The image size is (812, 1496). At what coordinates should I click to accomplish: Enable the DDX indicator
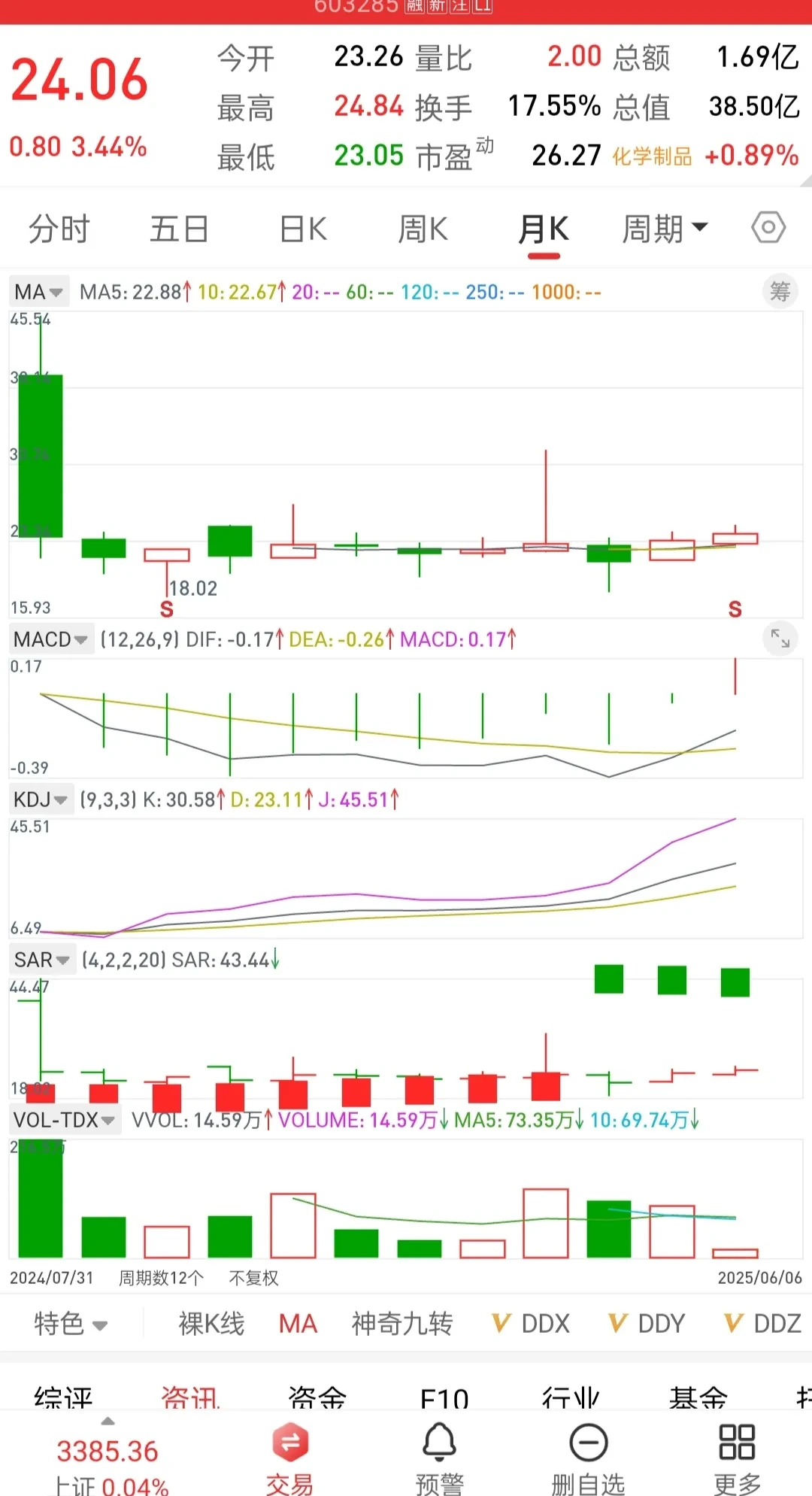(531, 1323)
